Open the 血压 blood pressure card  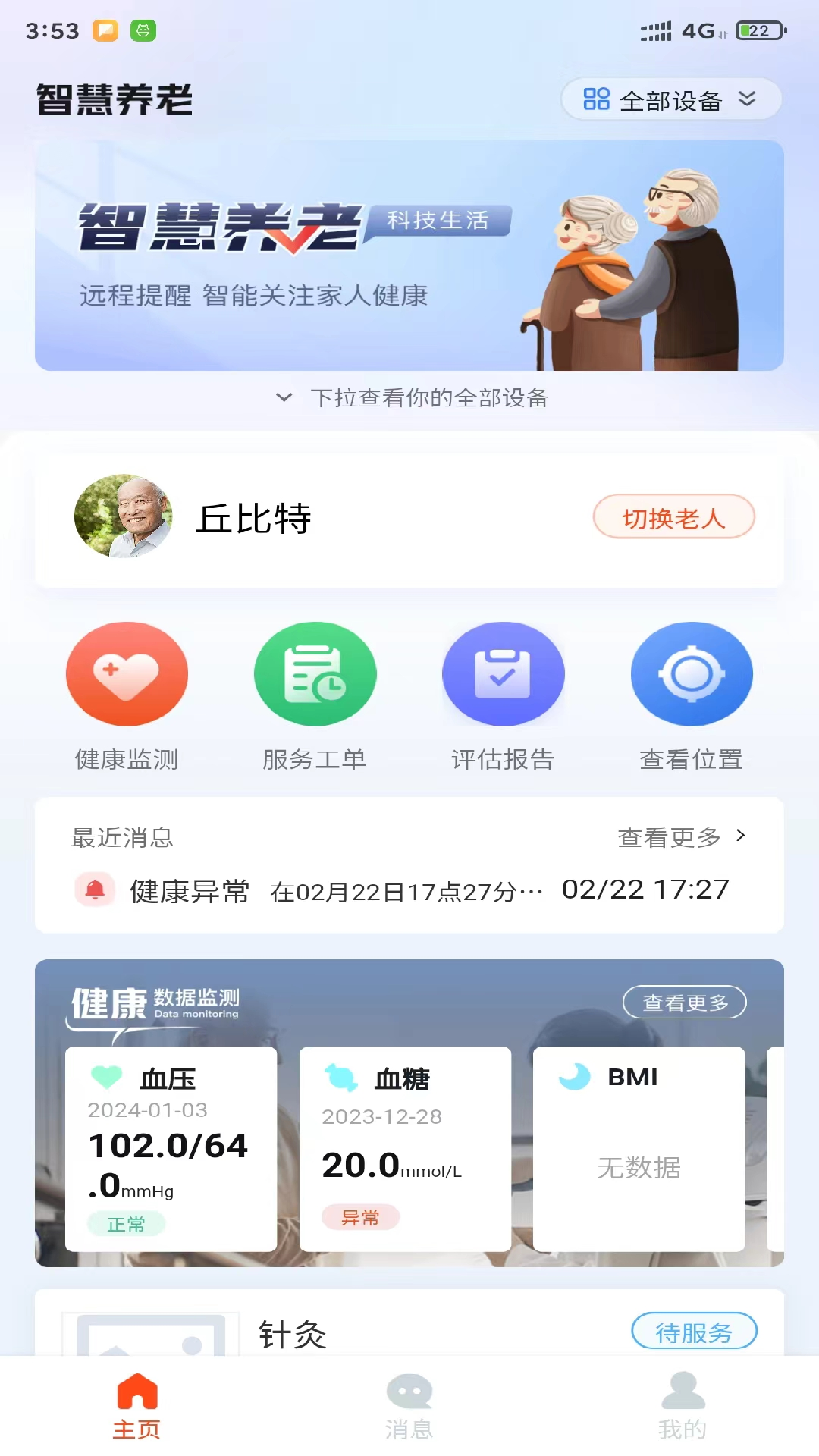tap(171, 1148)
